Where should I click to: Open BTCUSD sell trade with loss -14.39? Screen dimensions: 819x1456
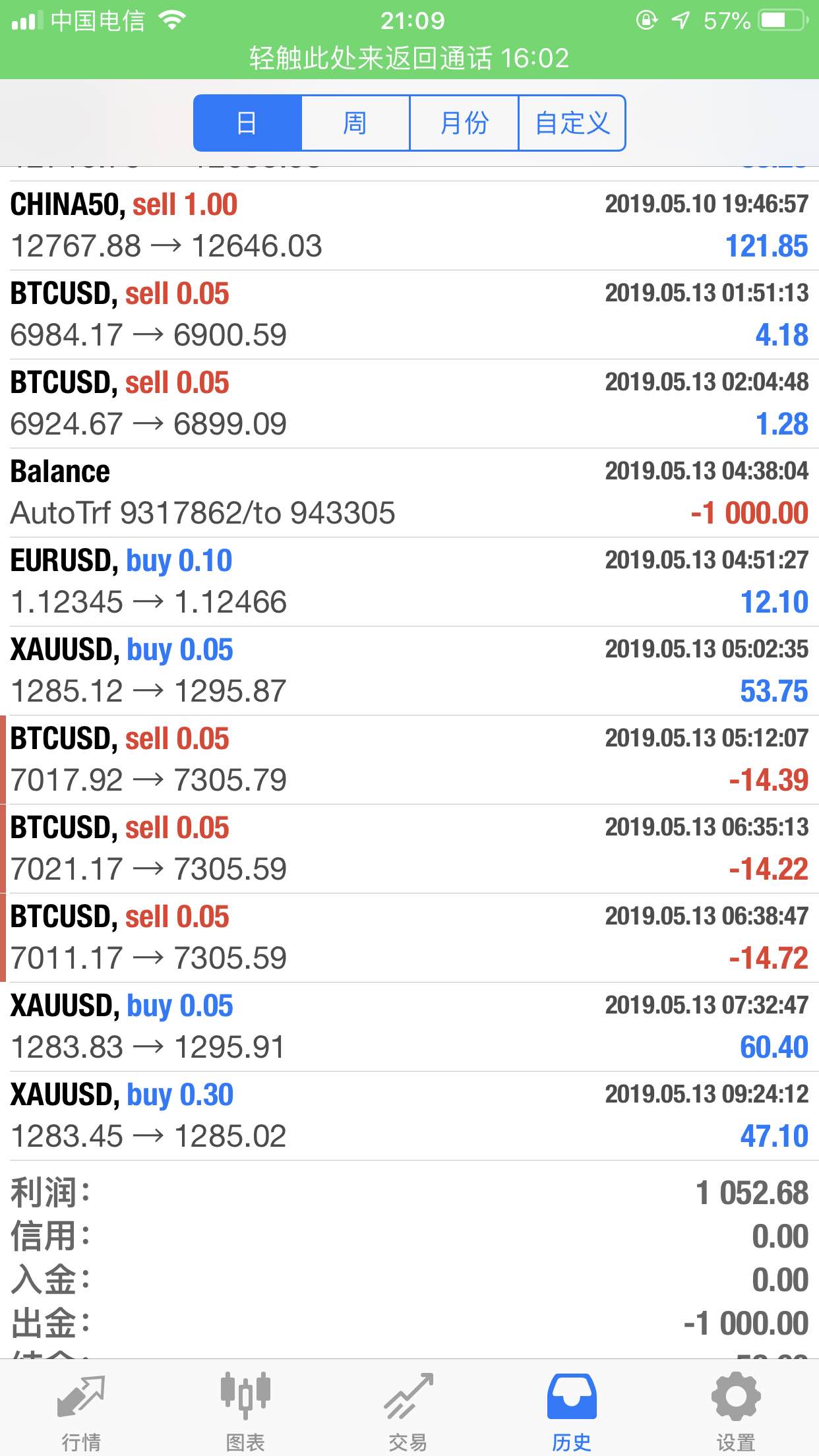click(409, 760)
